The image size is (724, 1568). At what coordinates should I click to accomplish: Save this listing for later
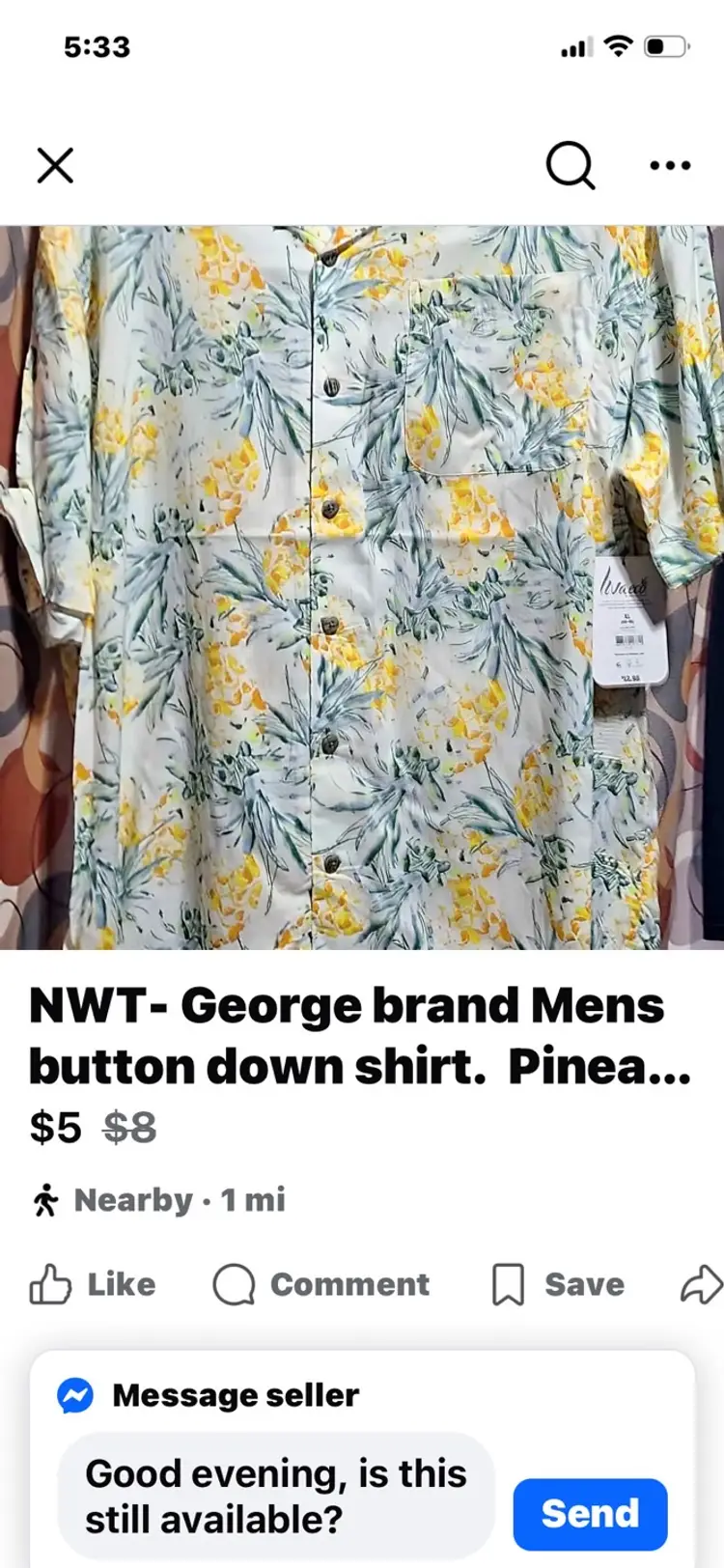pos(558,1284)
